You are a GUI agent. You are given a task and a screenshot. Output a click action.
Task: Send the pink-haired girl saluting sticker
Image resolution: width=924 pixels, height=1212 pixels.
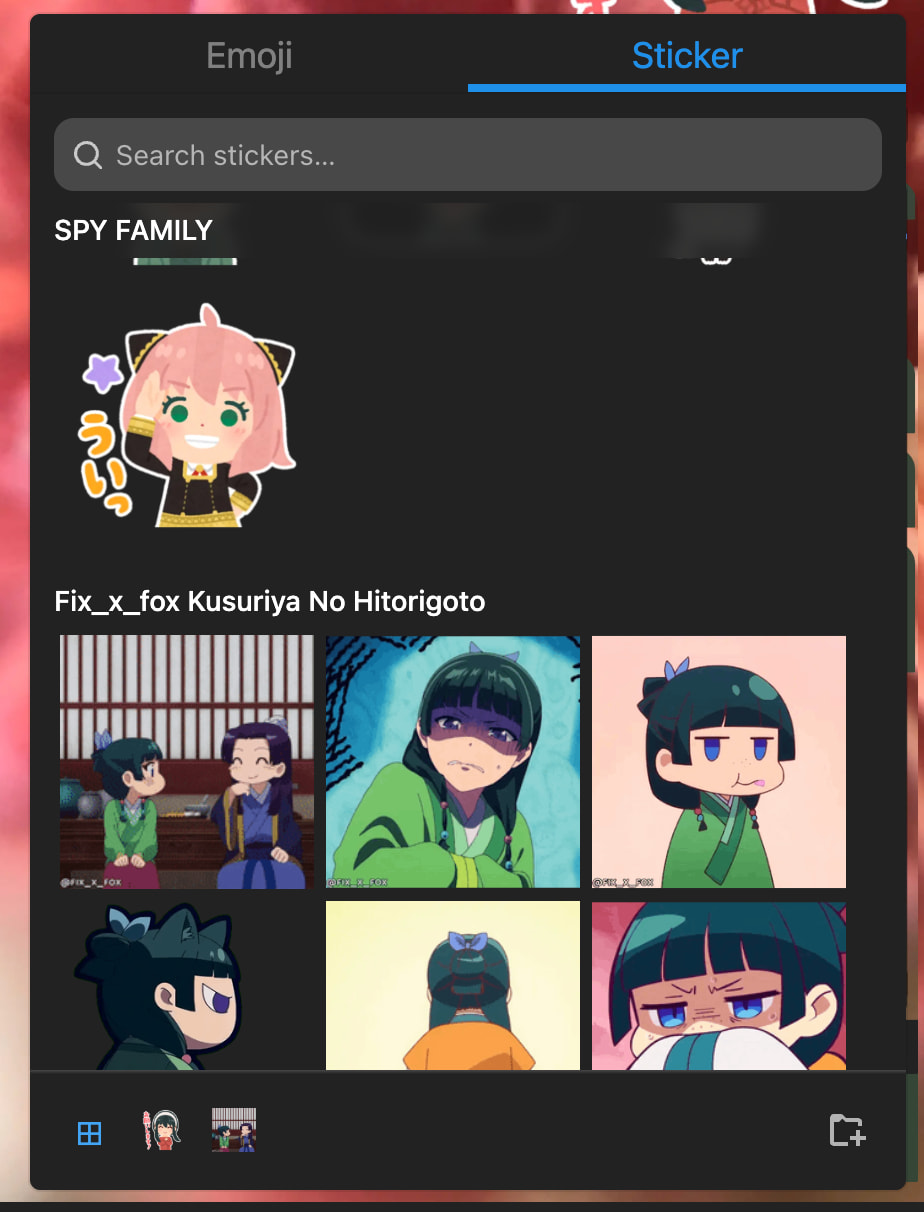pyautogui.click(x=187, y=414)
